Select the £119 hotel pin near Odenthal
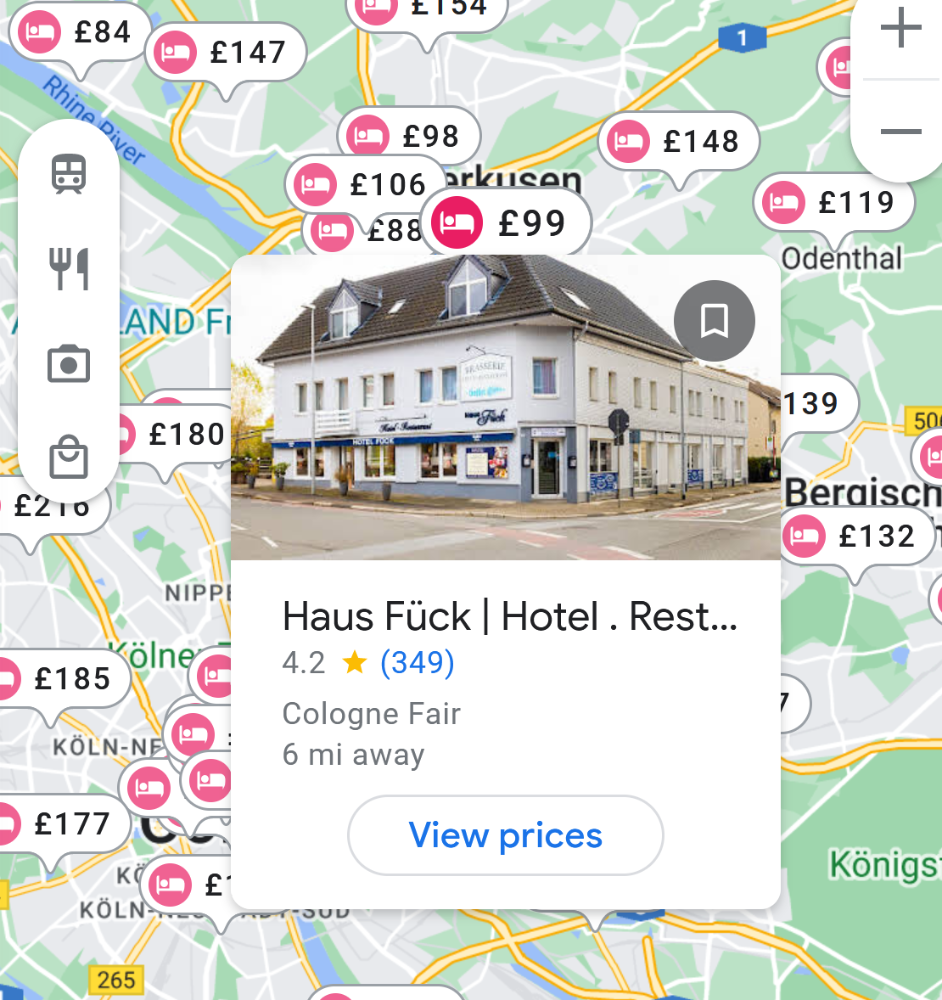 pos(834,203)
